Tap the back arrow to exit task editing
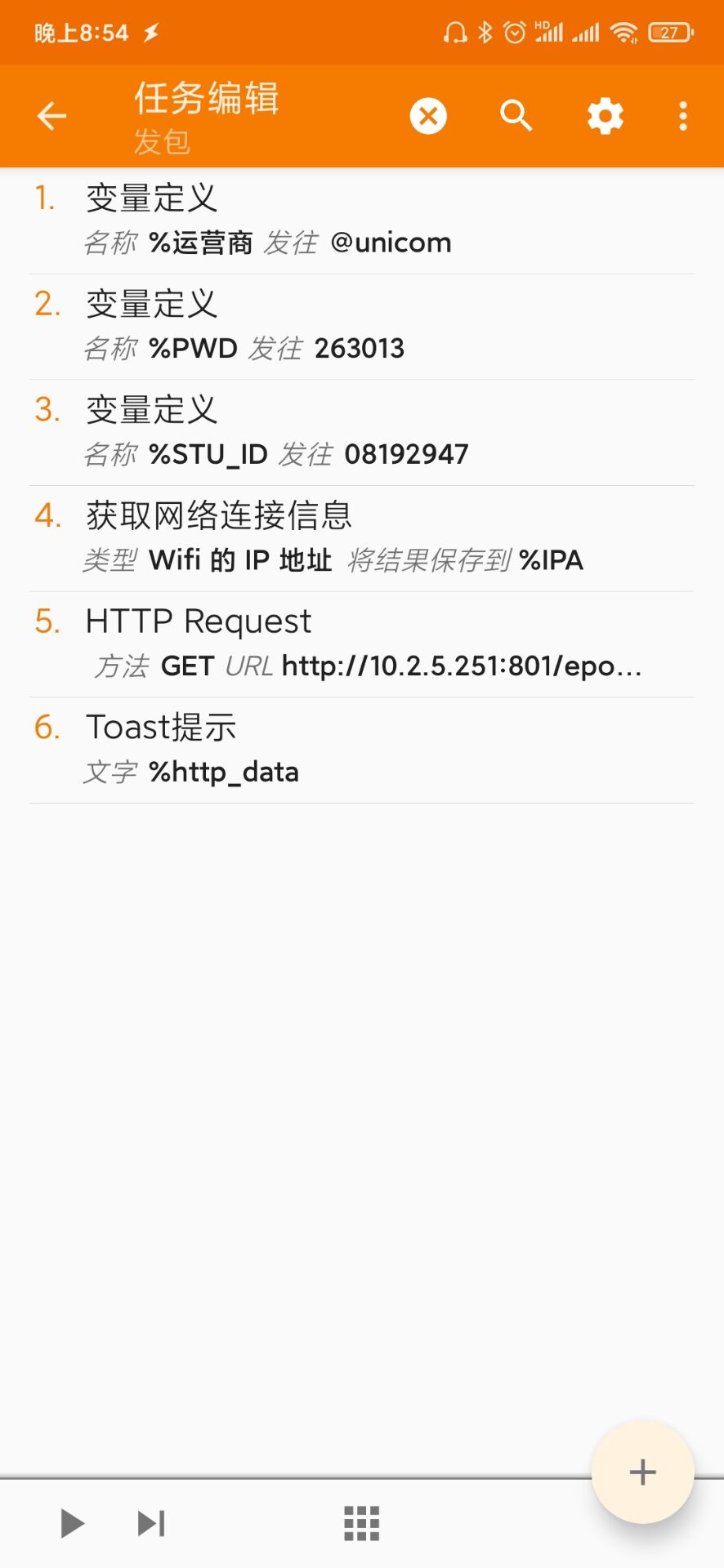The height and width of the screenshot is (1568, 724). 51,115
